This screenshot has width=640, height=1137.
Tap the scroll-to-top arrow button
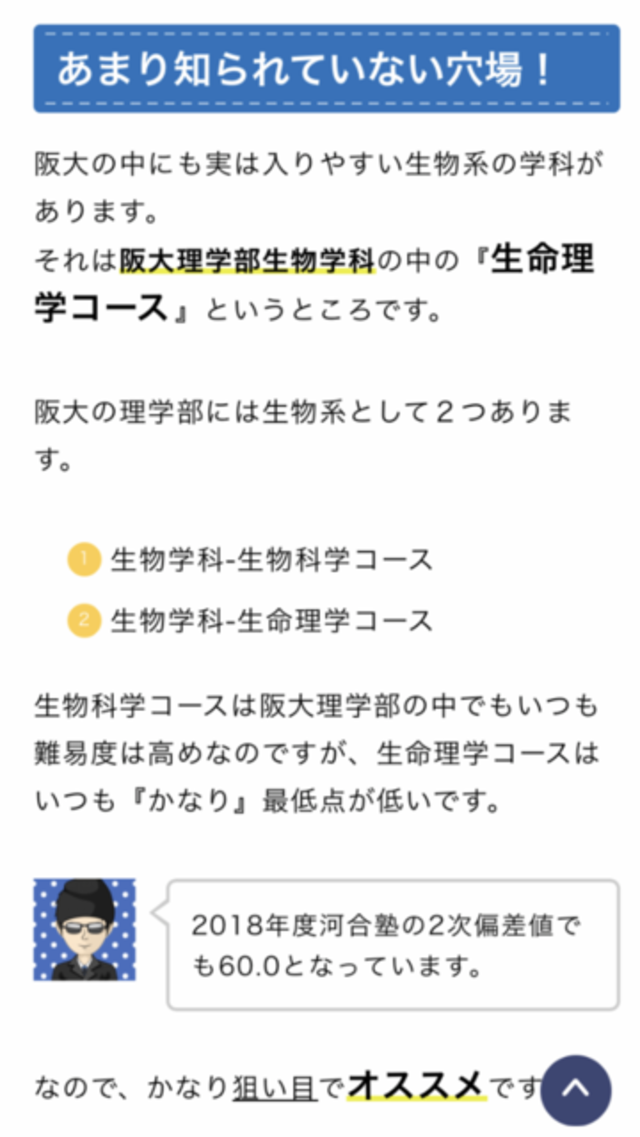click(576, 1090)
